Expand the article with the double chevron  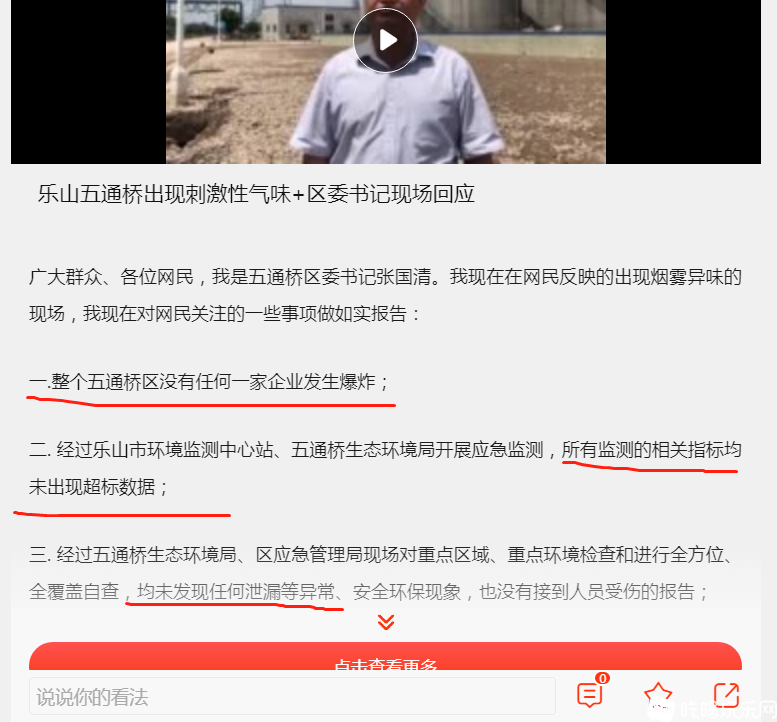[386, 622]
